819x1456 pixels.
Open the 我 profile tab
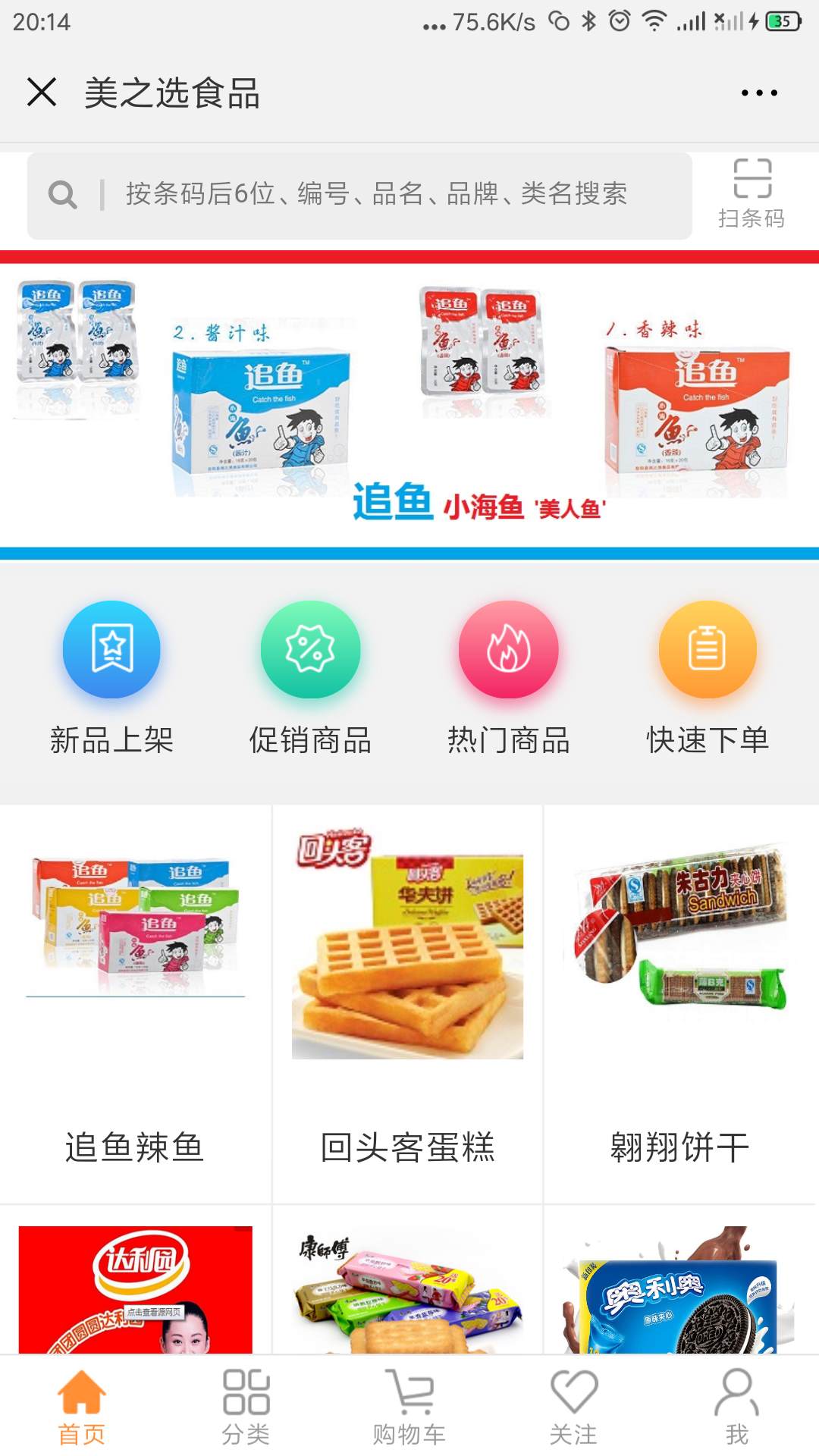736,1407
